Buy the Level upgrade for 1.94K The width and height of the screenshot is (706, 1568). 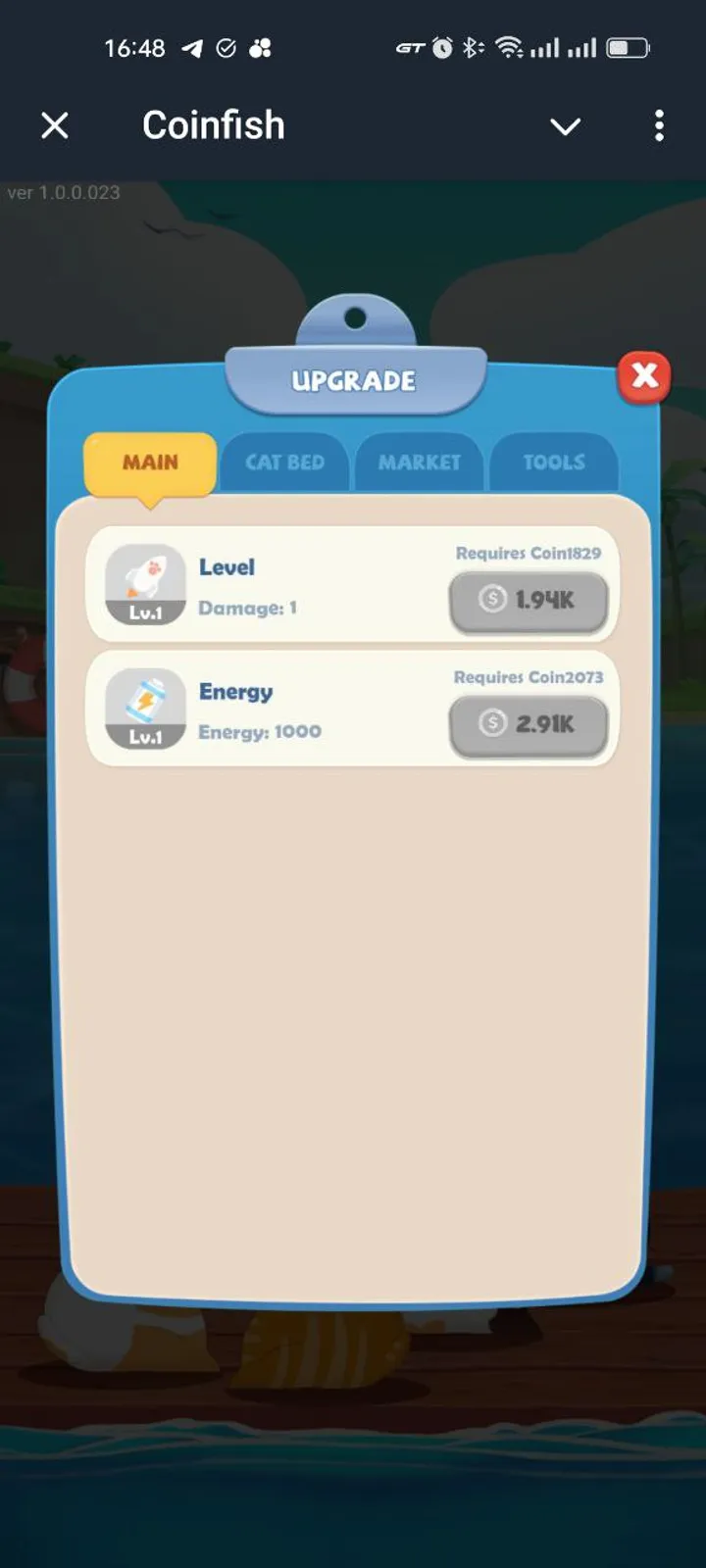(529, 600)
